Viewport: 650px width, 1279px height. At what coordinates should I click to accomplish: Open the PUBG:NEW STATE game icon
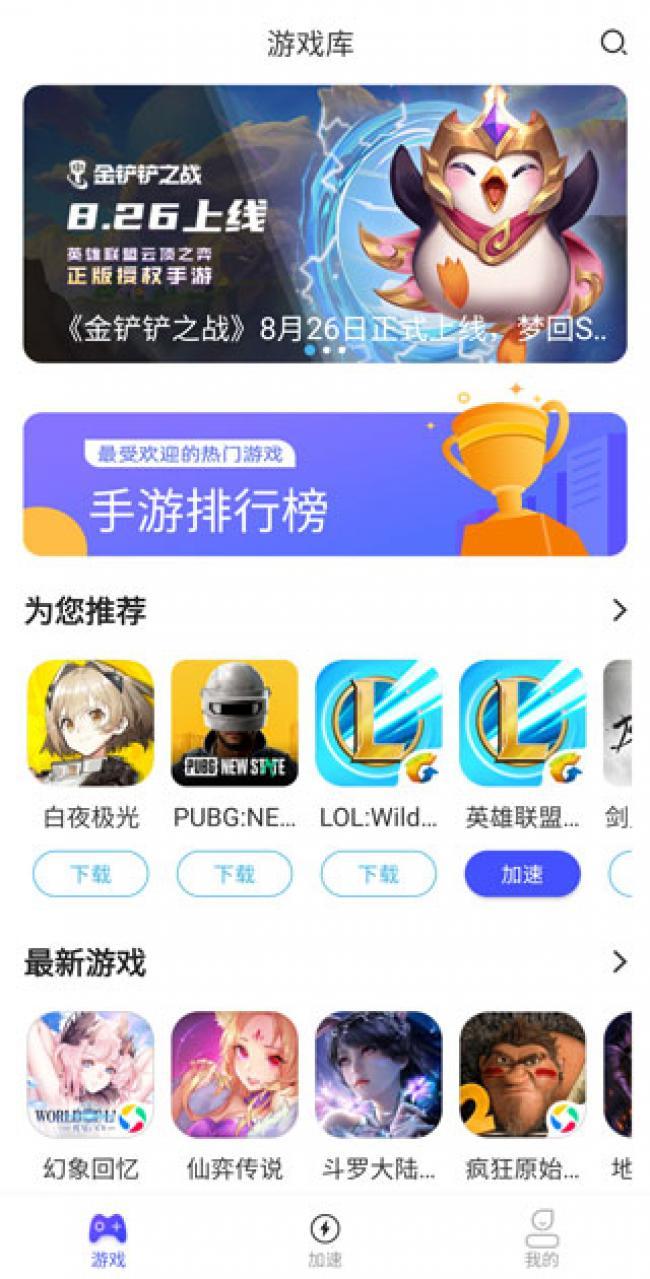pyautogui.click(x=234, y=723)
